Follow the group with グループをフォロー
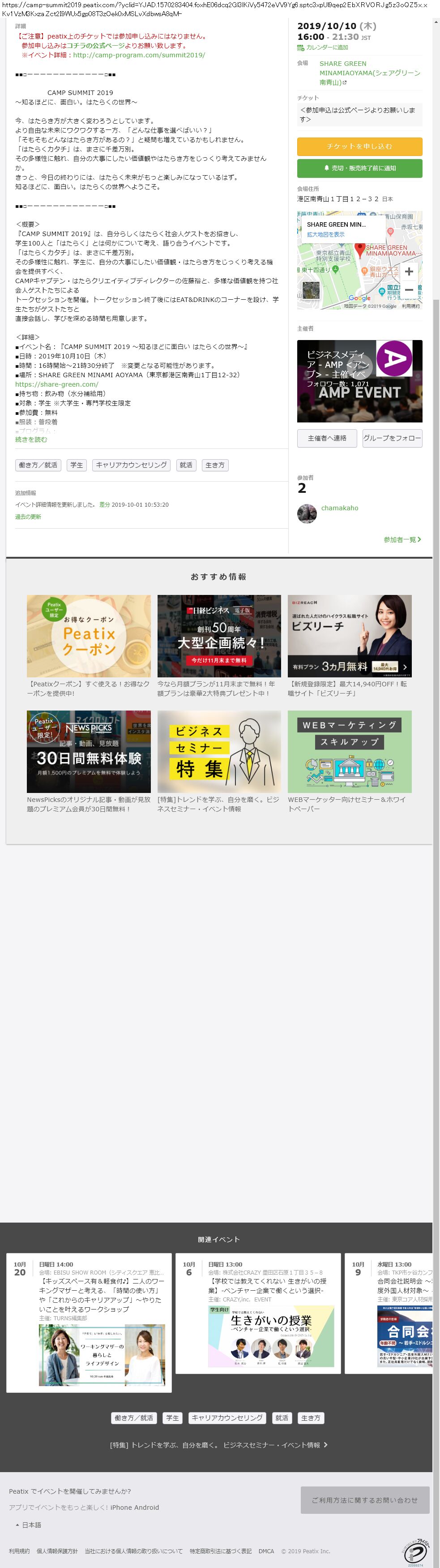 tap(392, 438)
